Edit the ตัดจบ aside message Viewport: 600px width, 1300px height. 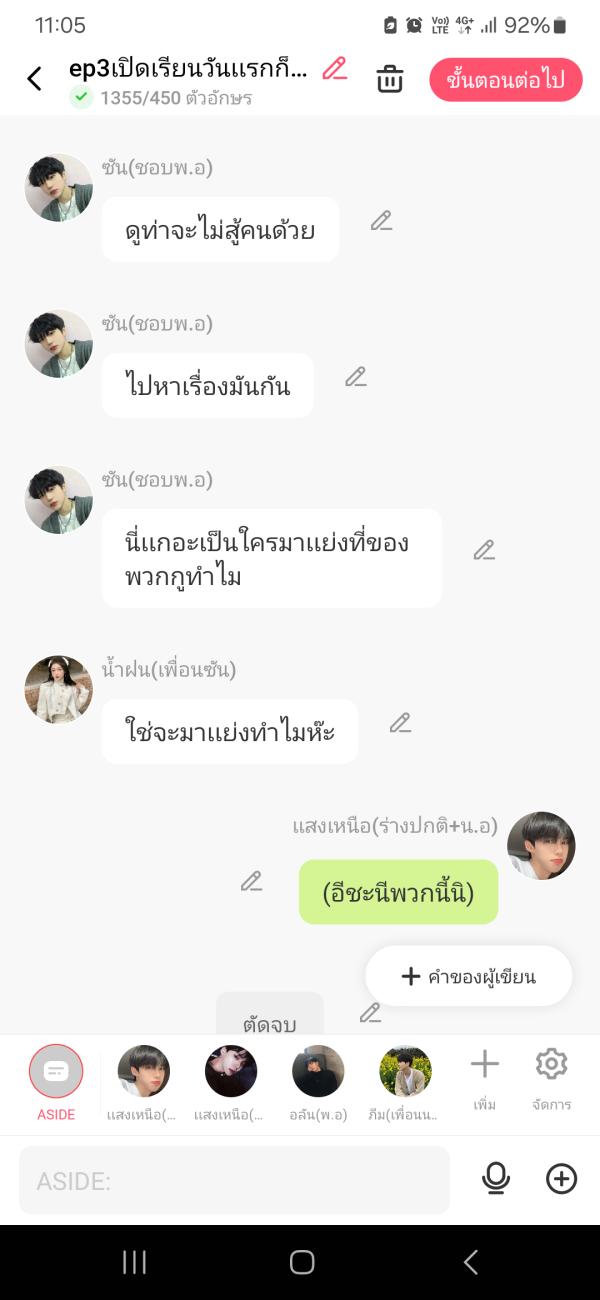click(x=370, y=1013)
